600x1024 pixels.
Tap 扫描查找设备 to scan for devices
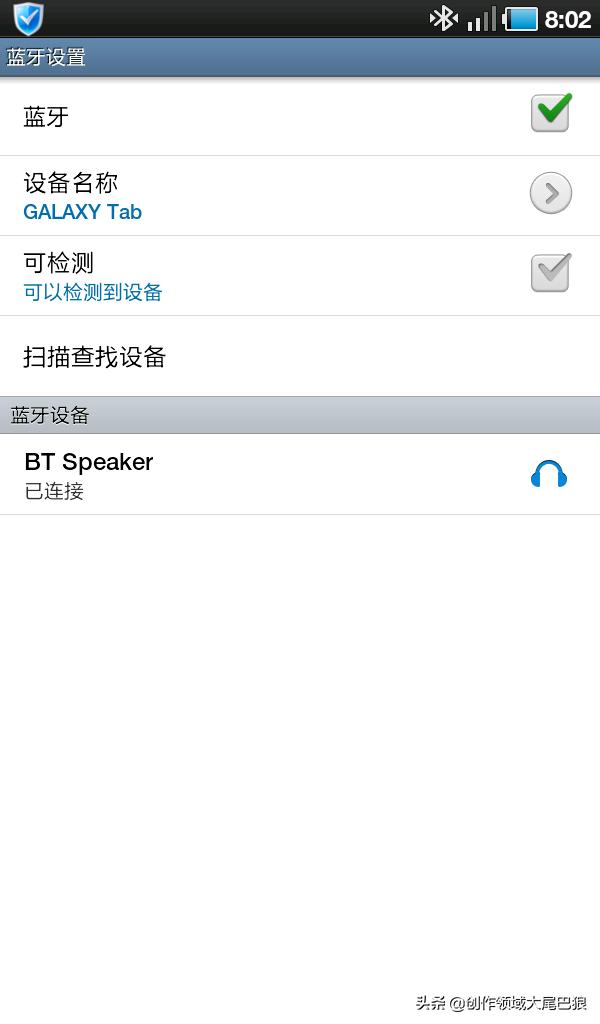(95, 357)
